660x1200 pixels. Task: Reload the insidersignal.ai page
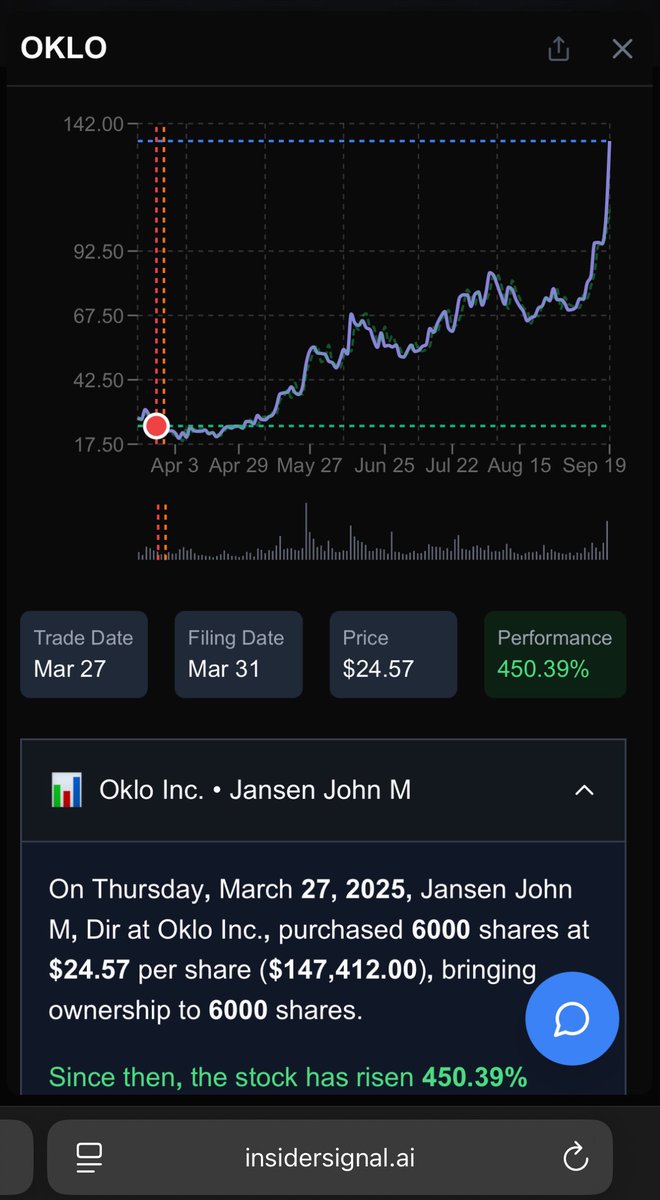click(576, 1158)
